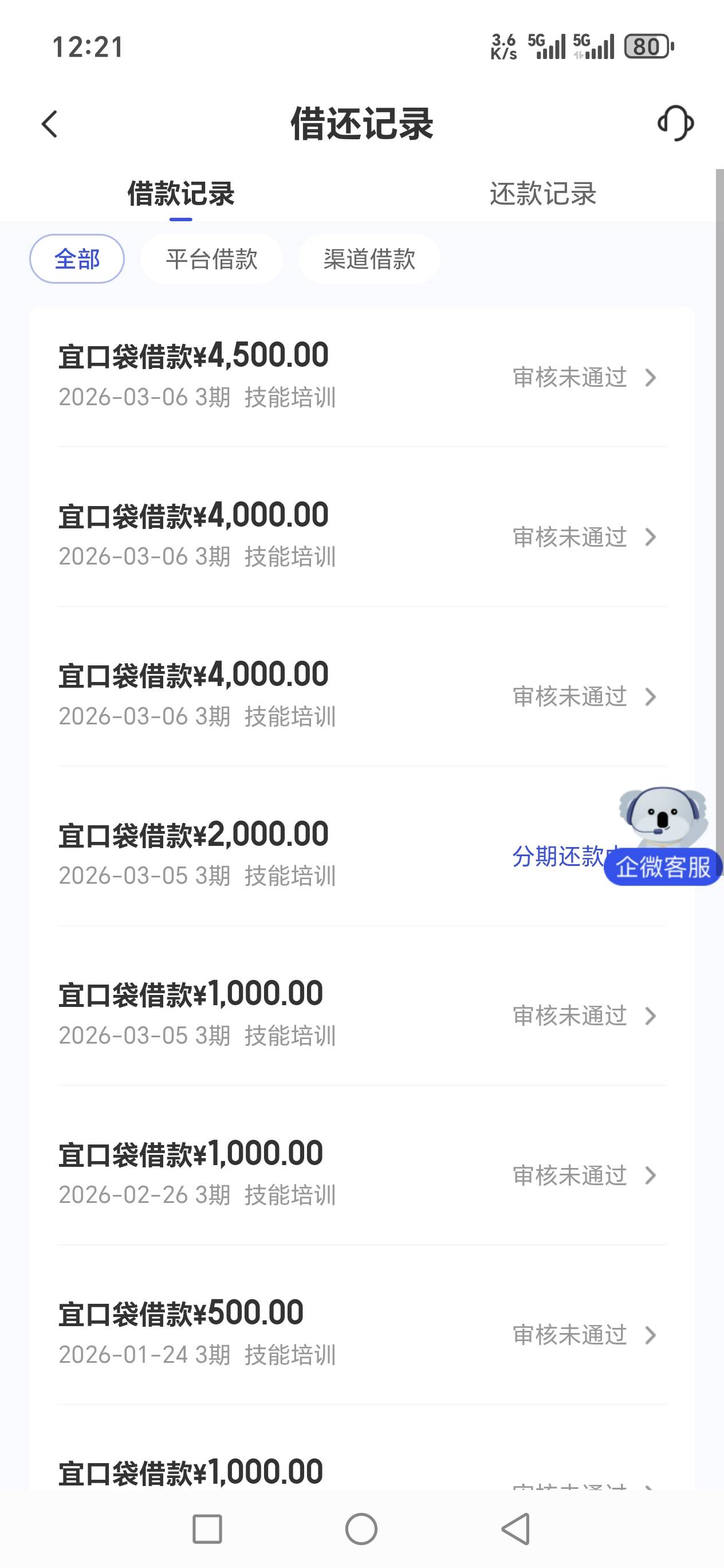Filter by 渠道借款
This screenshot has height=1568, width=724.
click(x=369, y=259)
